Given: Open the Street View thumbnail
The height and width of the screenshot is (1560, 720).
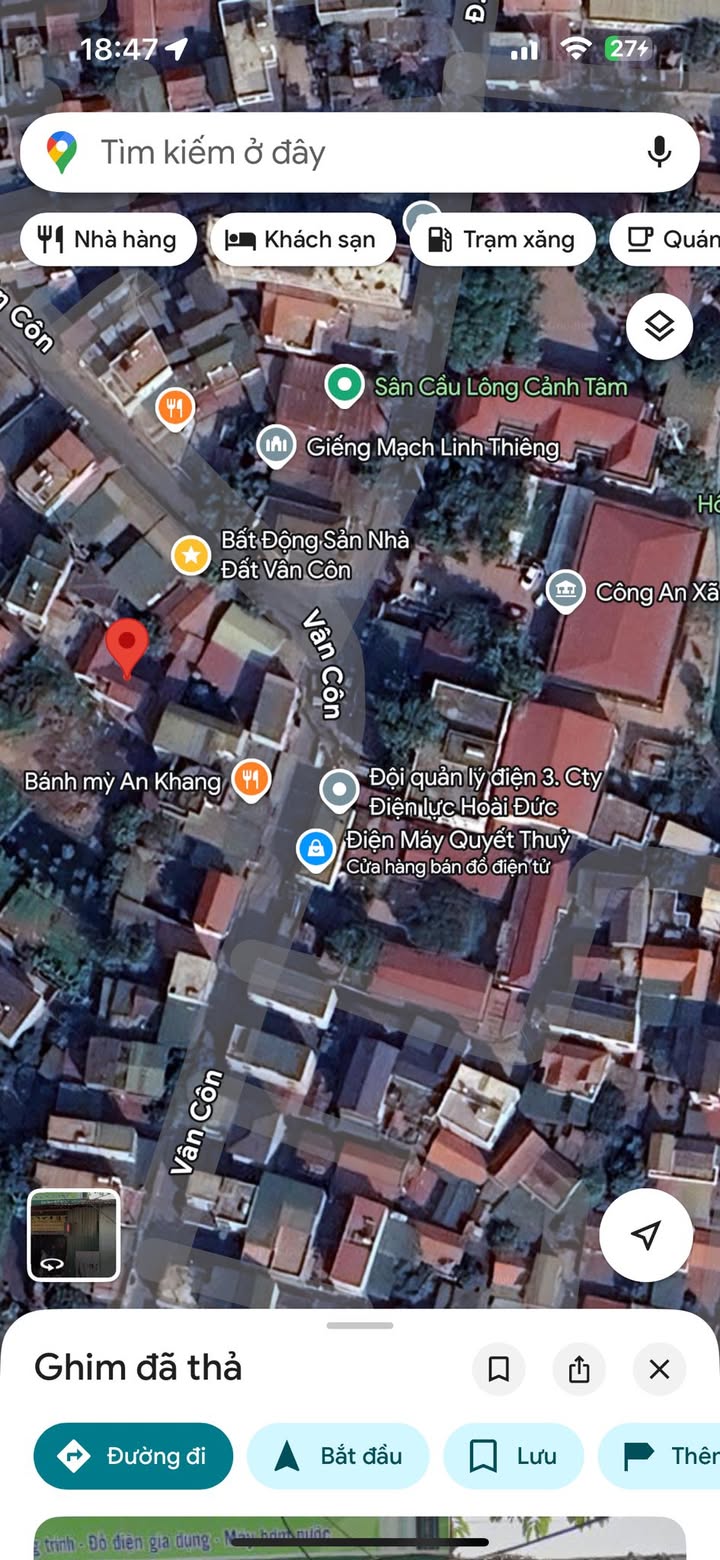Looking at the screenshot, I should (73, 1235).
